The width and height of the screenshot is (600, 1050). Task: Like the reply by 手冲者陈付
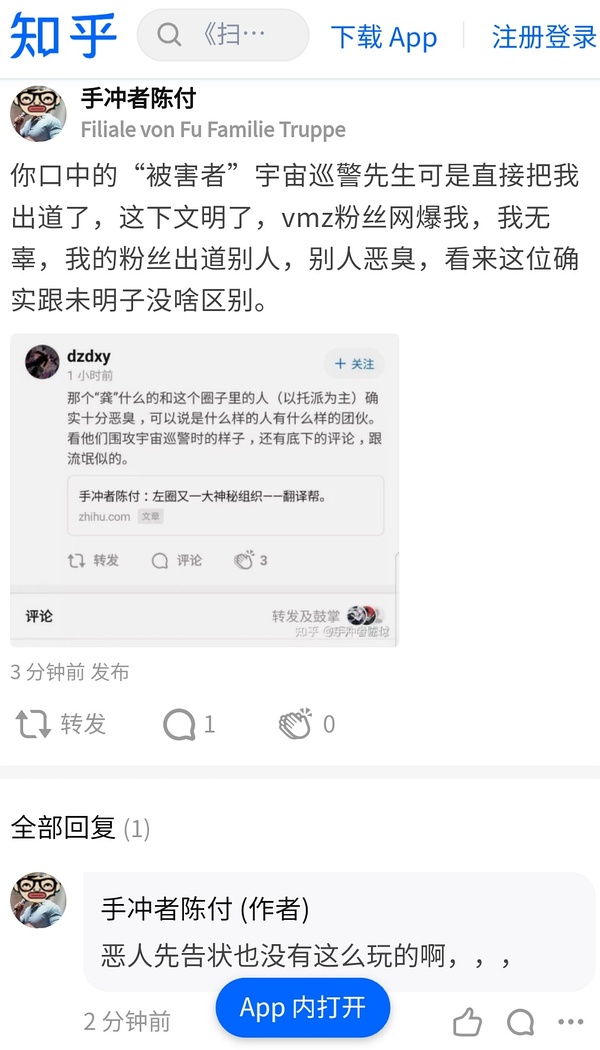(x=467, y=1021)
